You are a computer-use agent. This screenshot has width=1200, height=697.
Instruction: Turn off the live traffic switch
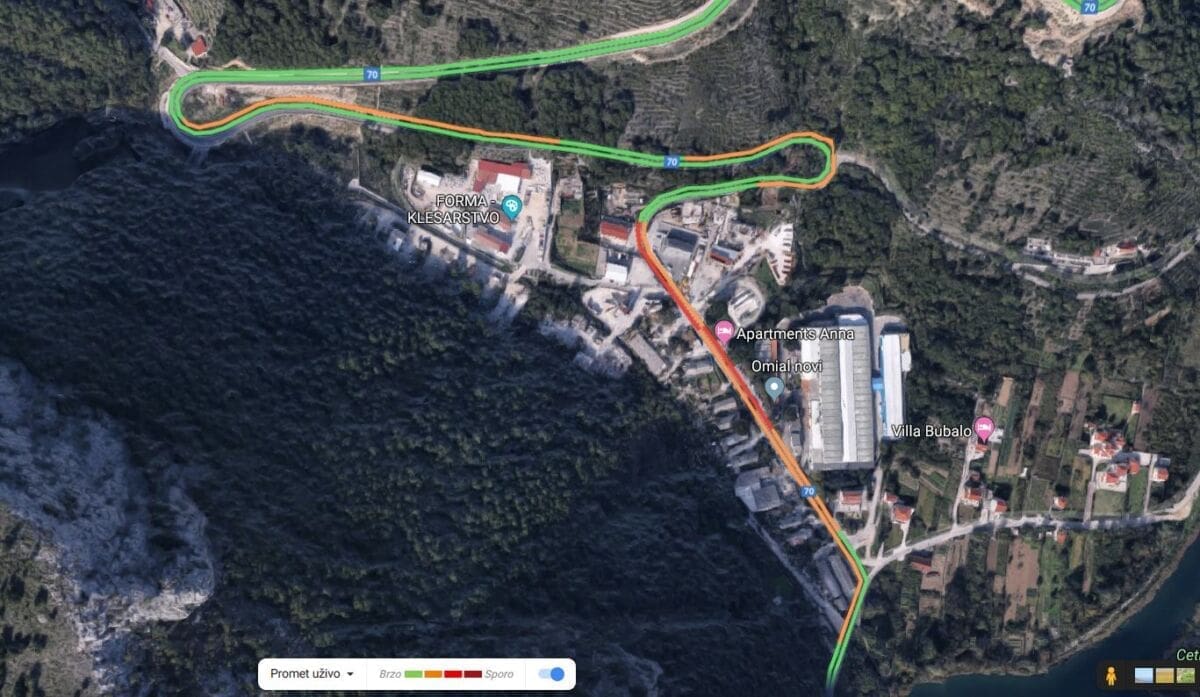[551, 674]
